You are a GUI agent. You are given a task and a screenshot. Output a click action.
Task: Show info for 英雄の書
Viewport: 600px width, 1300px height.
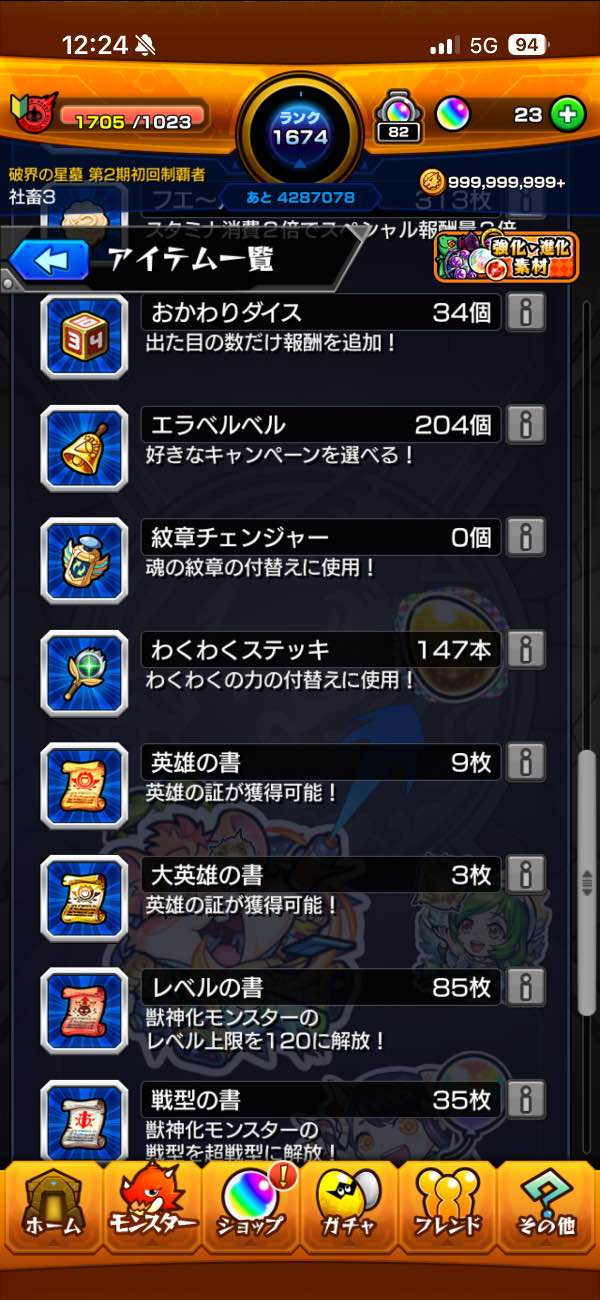point(525,762)
